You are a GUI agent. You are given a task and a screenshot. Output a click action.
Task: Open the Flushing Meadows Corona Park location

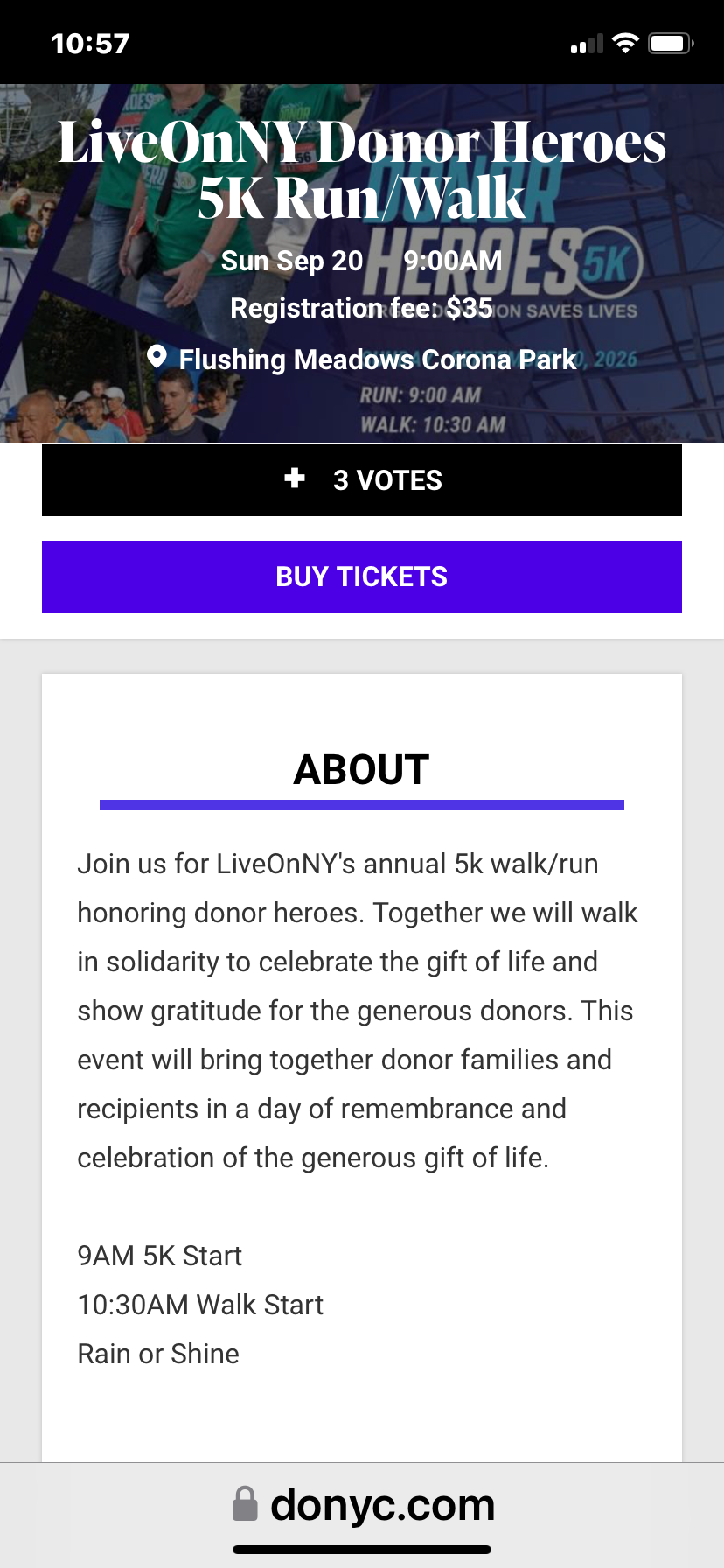click(362, 359)
